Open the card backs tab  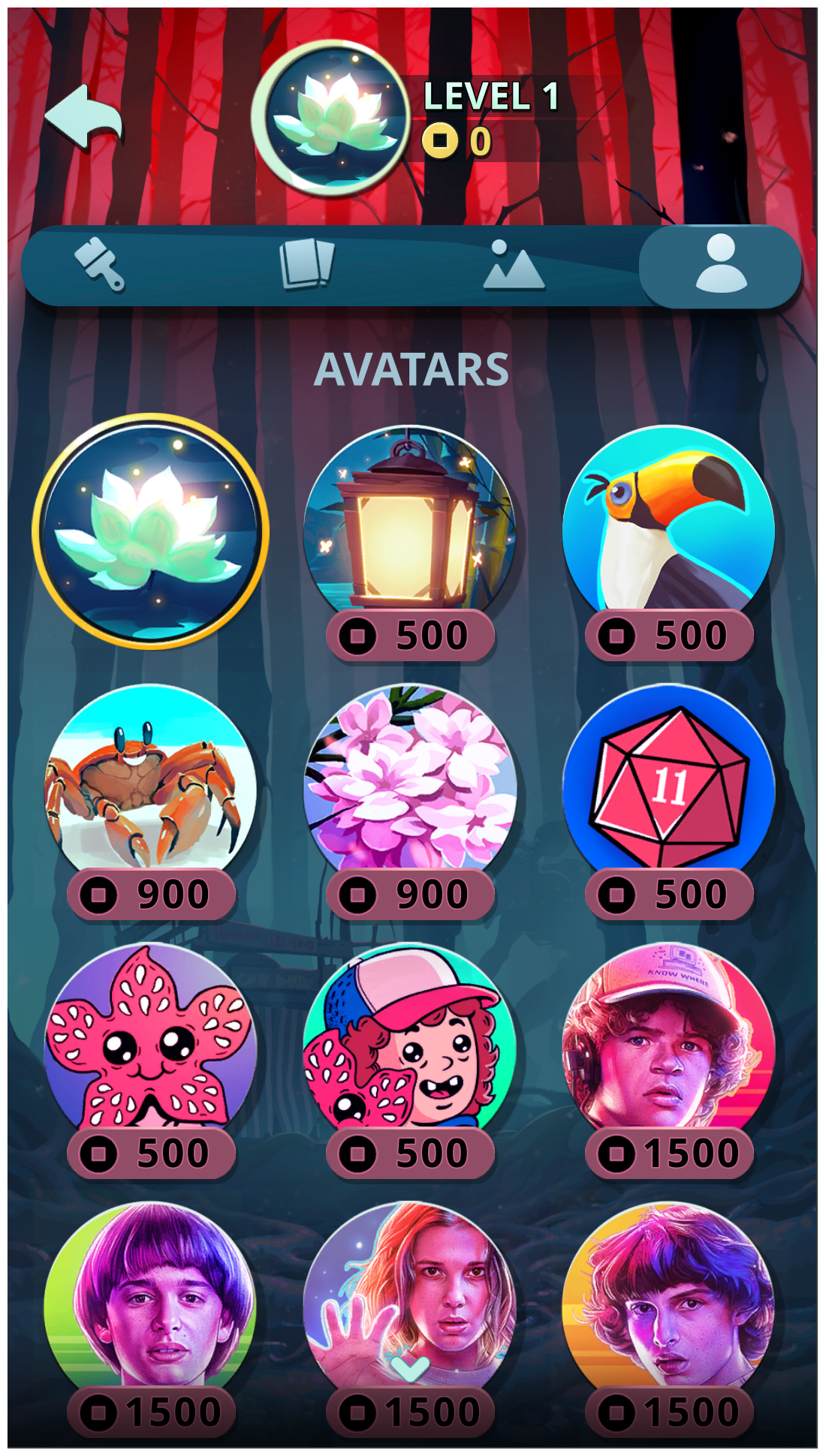306,265
